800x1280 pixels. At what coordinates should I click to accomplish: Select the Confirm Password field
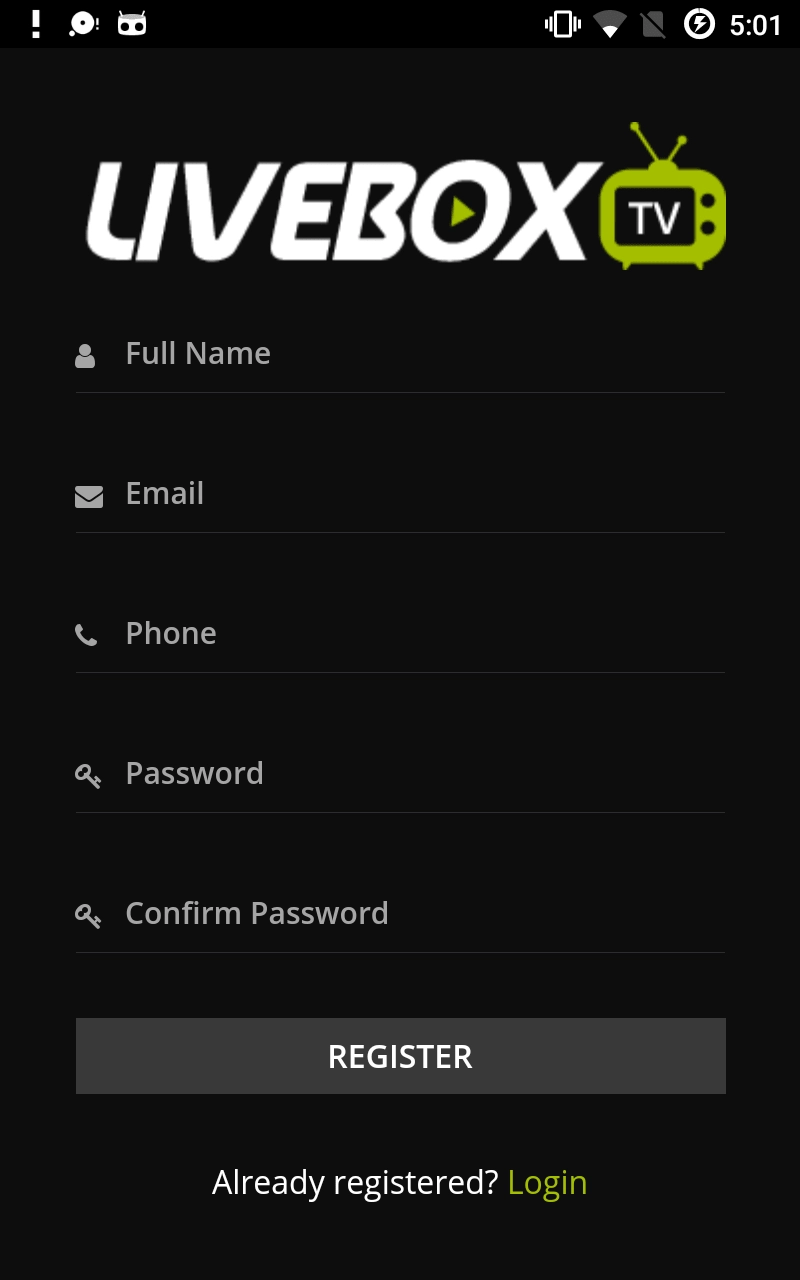400,914
